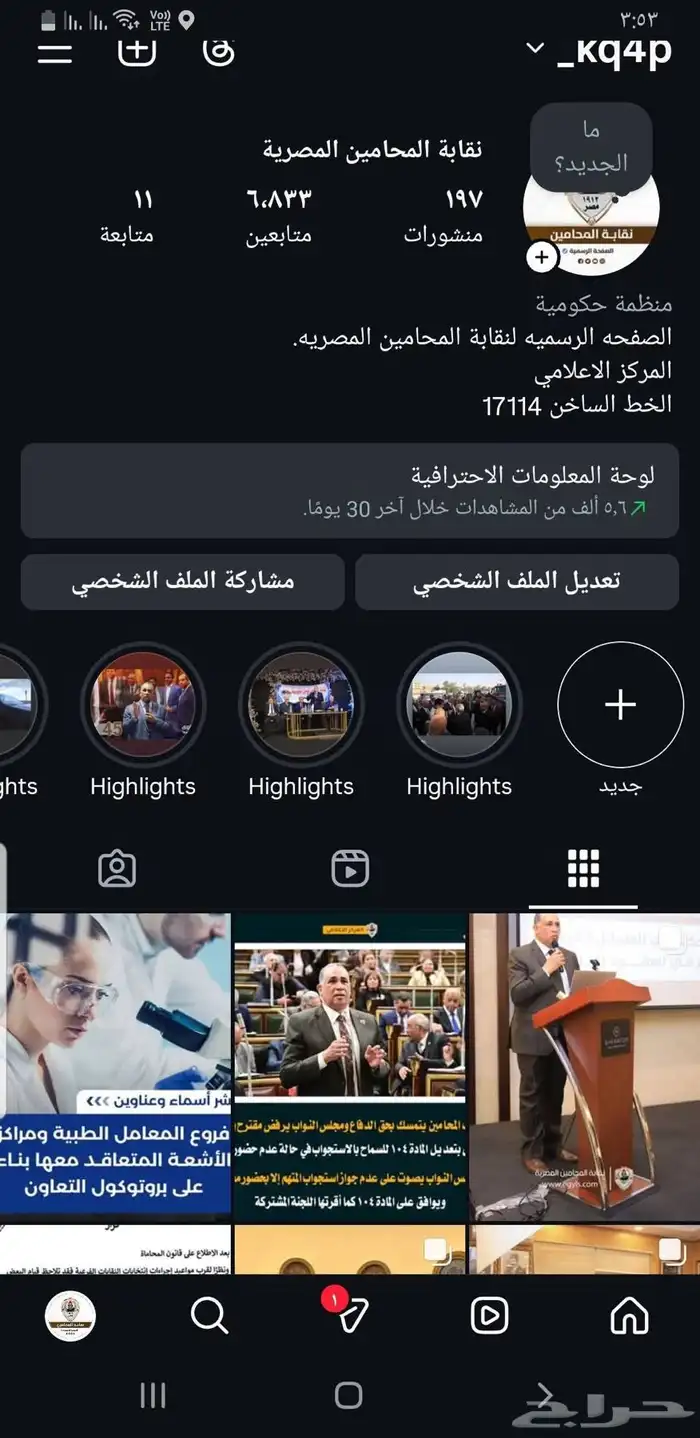The width and height of the screenshot is (700, 1438).
Task: Open the followers count (متابعين)
Action: pos(279,216)
